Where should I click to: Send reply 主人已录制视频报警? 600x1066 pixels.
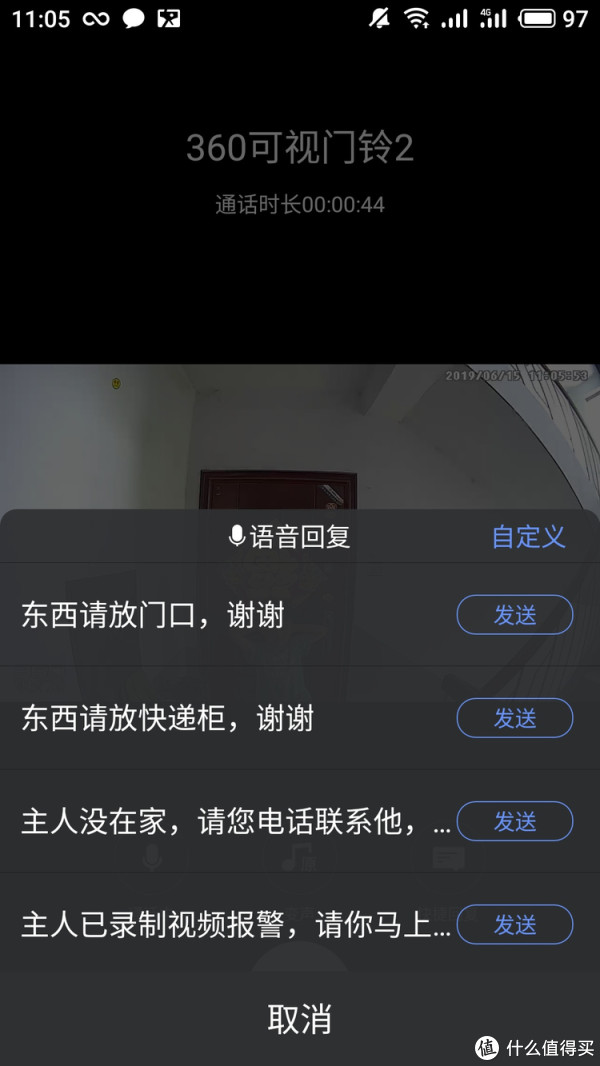514,924
